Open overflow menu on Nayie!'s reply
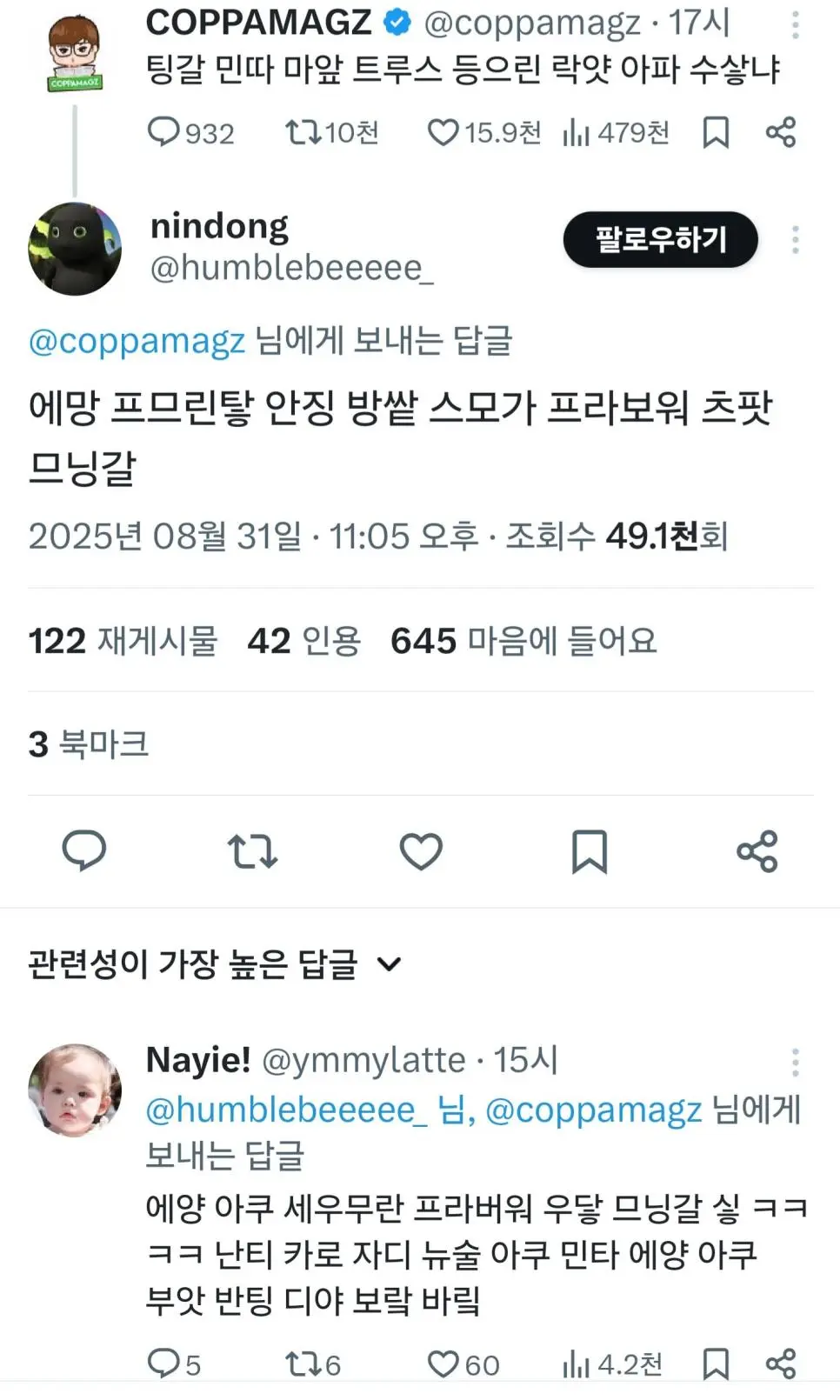The image size is (840, 1400). tap(795, 1062)
